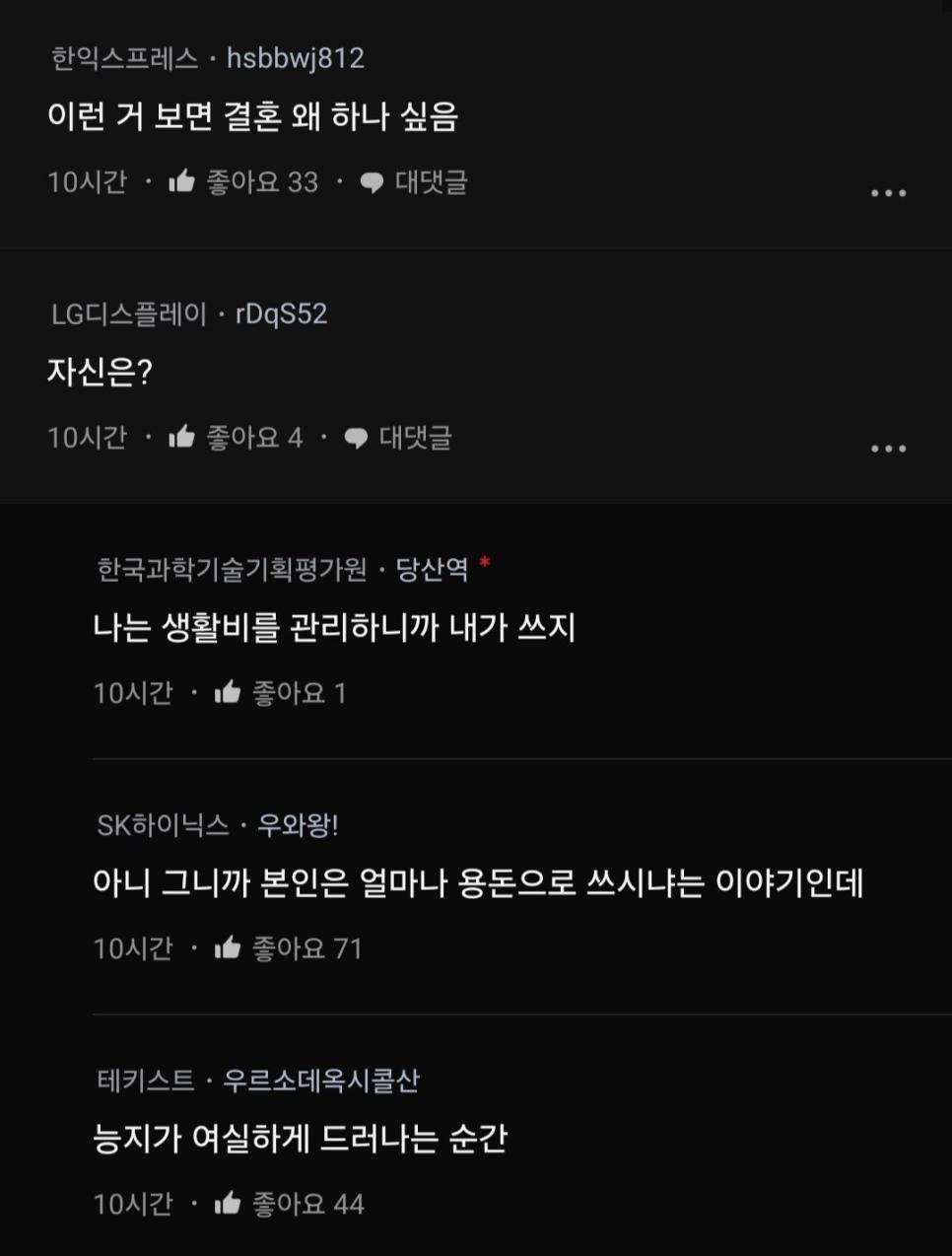Like the reply by 우와왕!

(228, 948)
